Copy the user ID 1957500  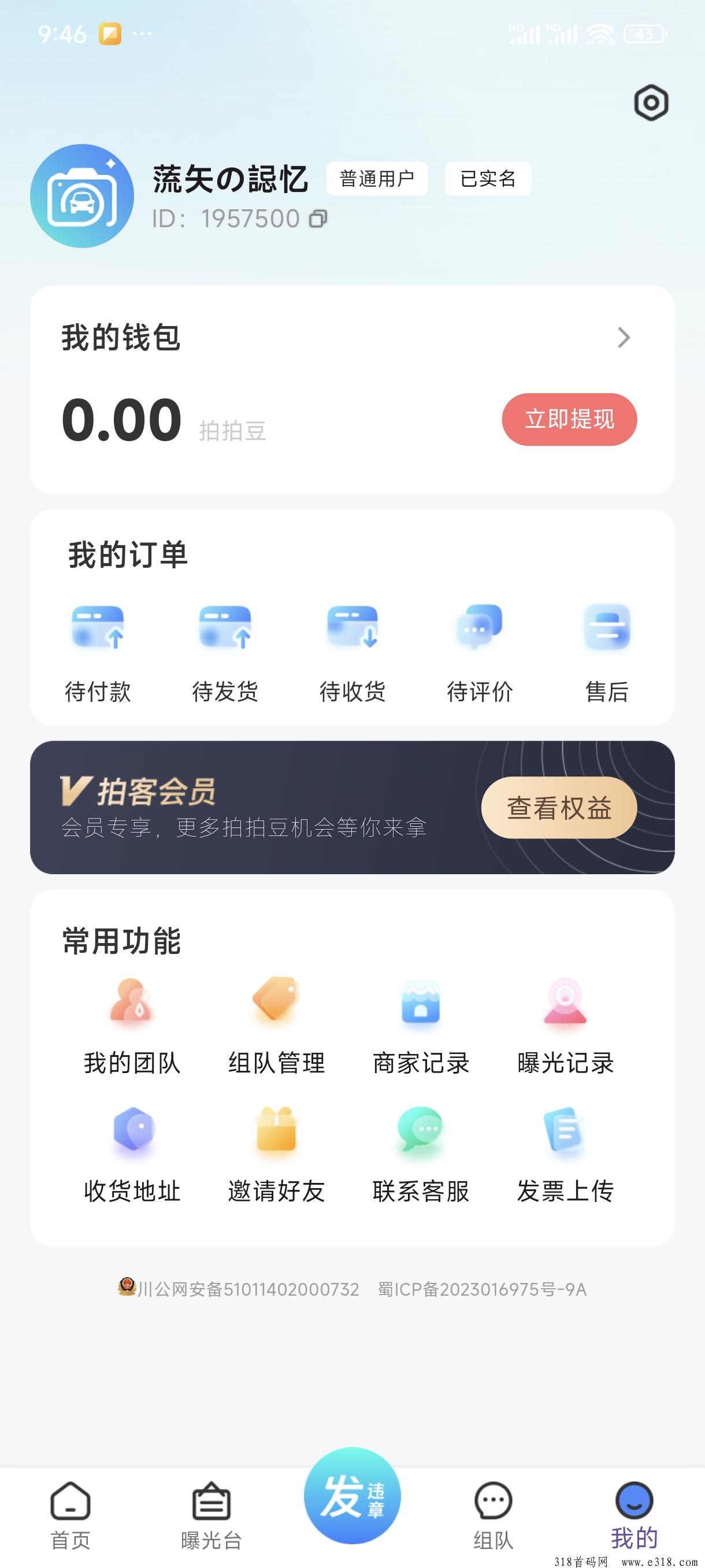pos(318,219)
